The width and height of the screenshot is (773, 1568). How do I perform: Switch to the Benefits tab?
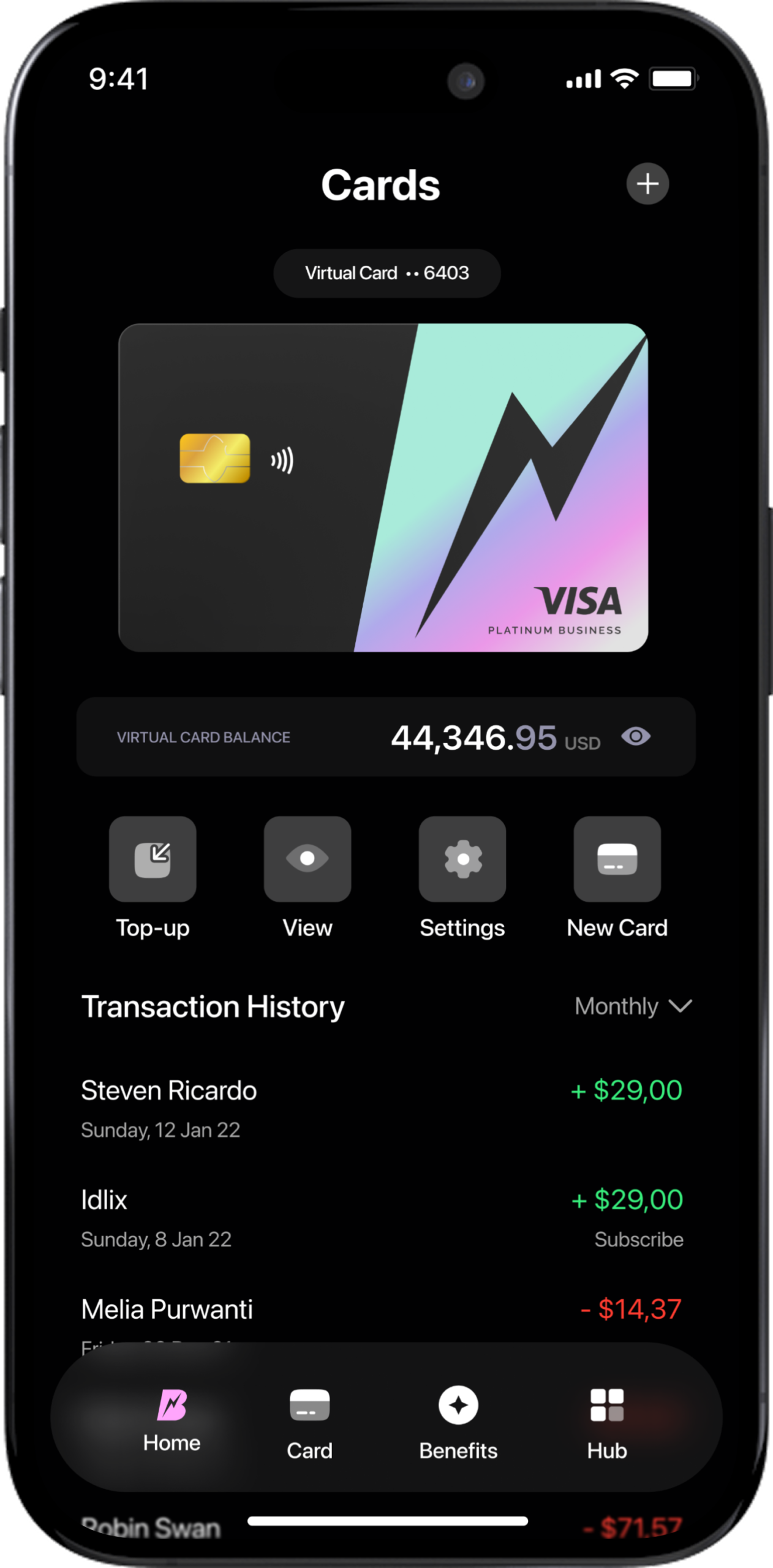[458, 1422]
